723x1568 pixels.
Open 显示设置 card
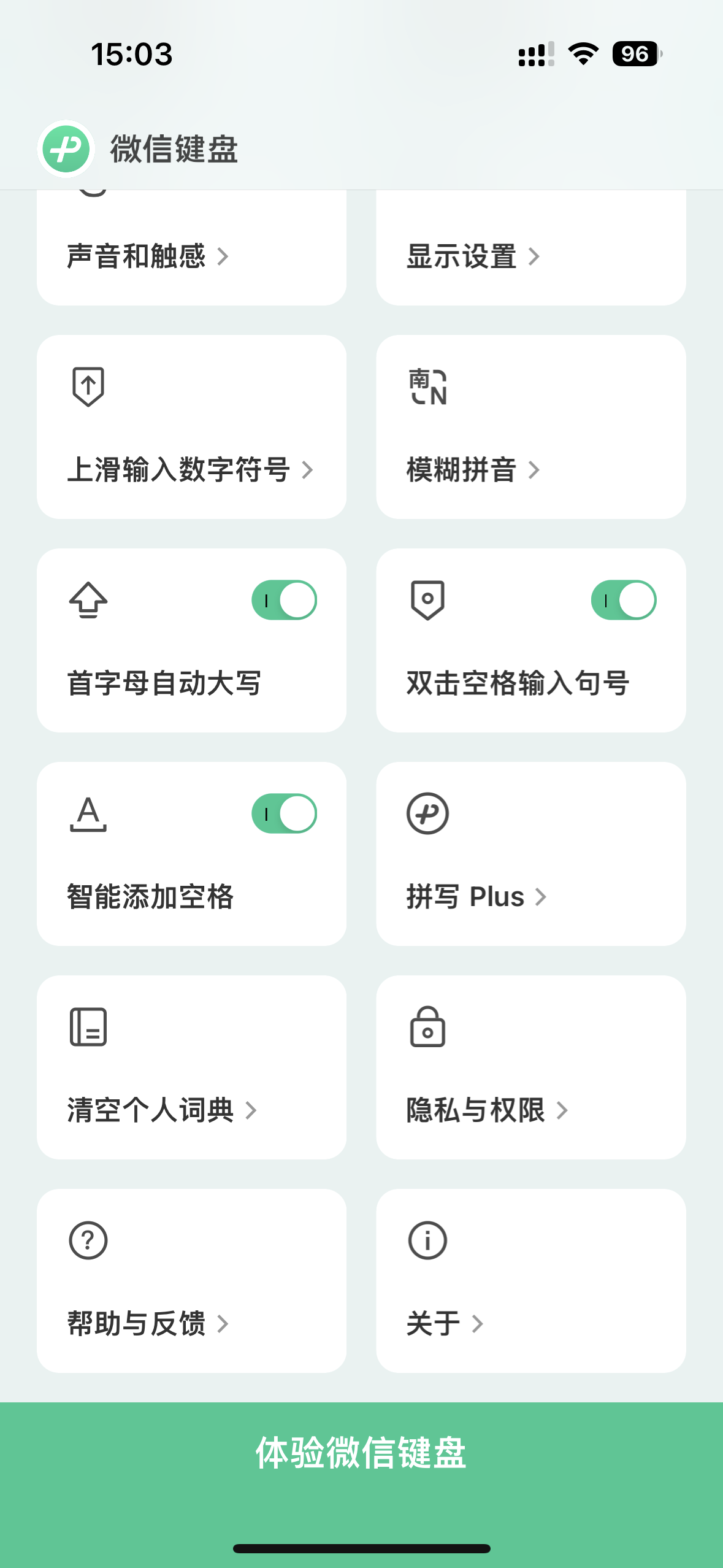530,255
